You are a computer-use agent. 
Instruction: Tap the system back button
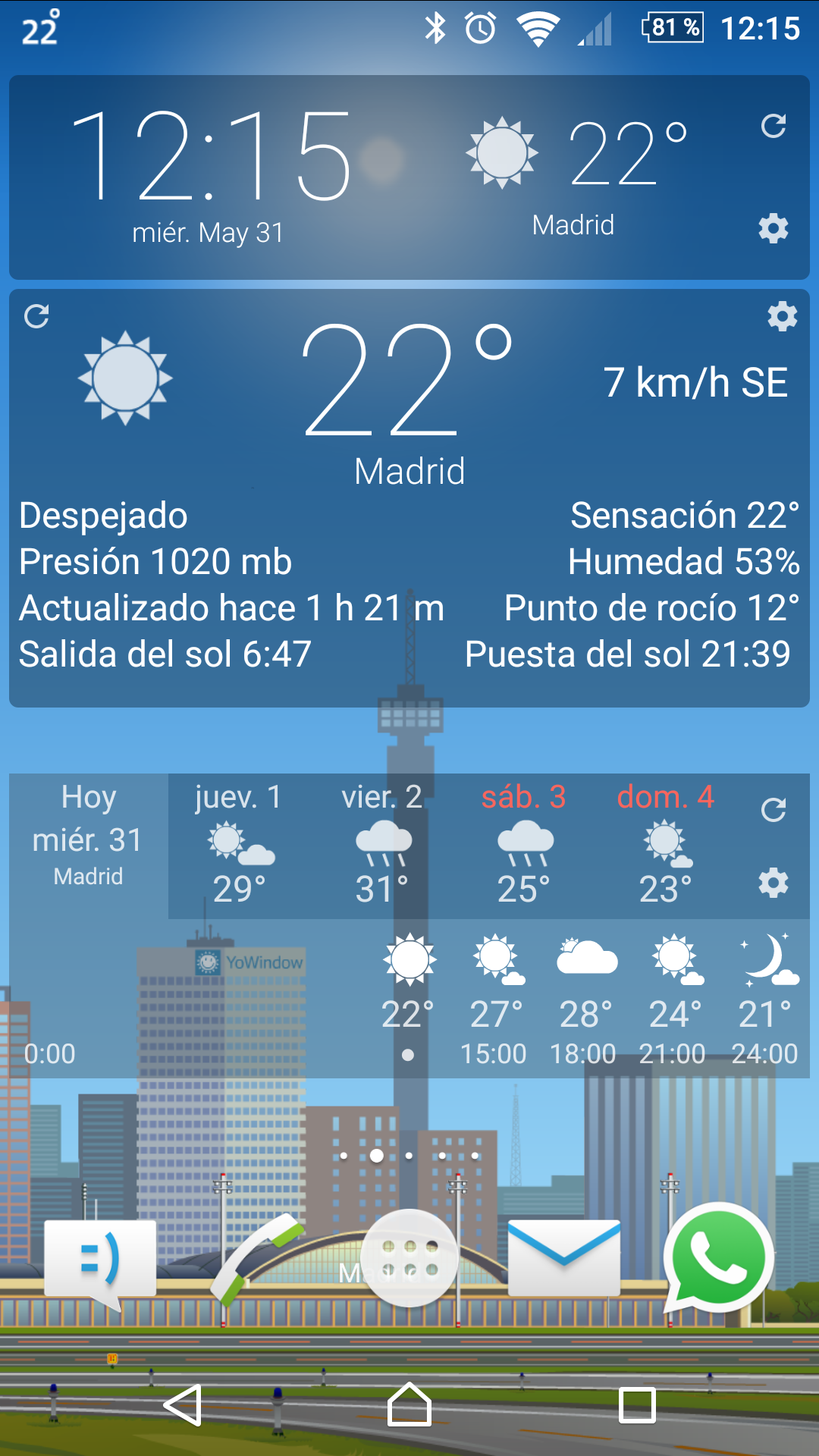click(x=183, y=1405)
